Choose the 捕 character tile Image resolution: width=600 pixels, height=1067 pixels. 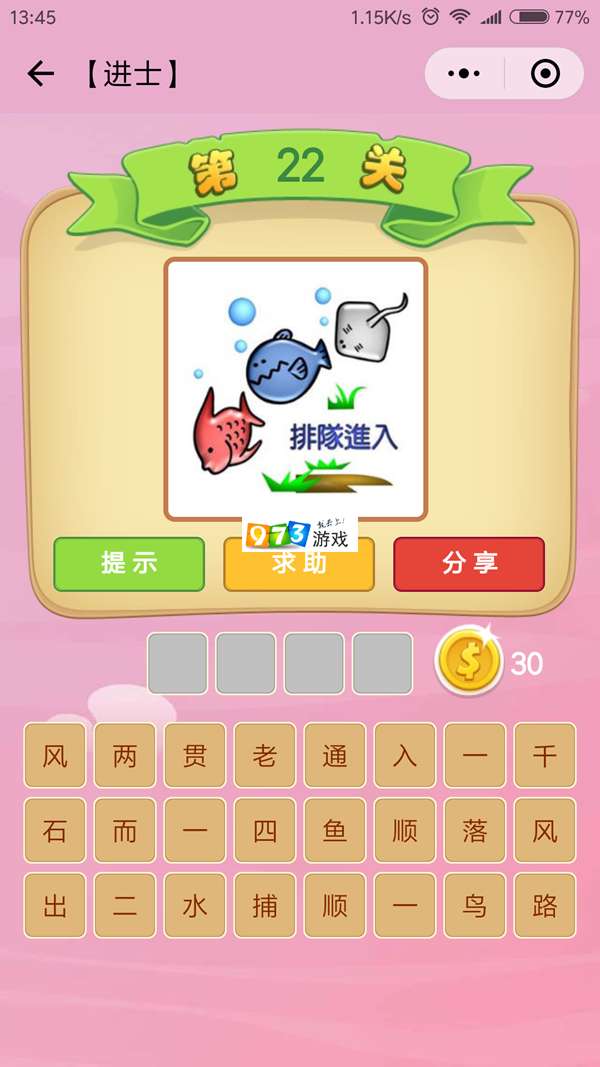265,905
